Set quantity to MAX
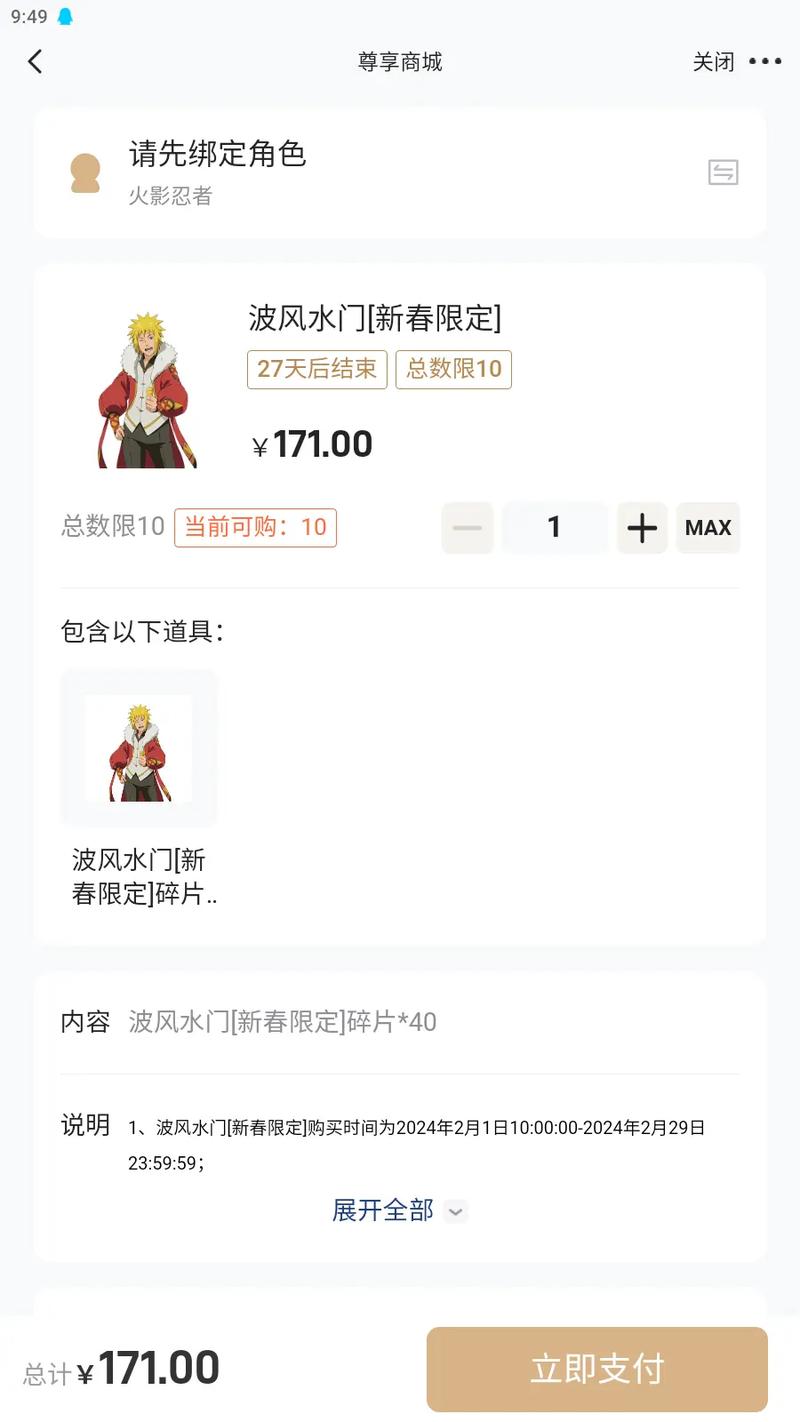800x1422 pixels. click(708, 528)
